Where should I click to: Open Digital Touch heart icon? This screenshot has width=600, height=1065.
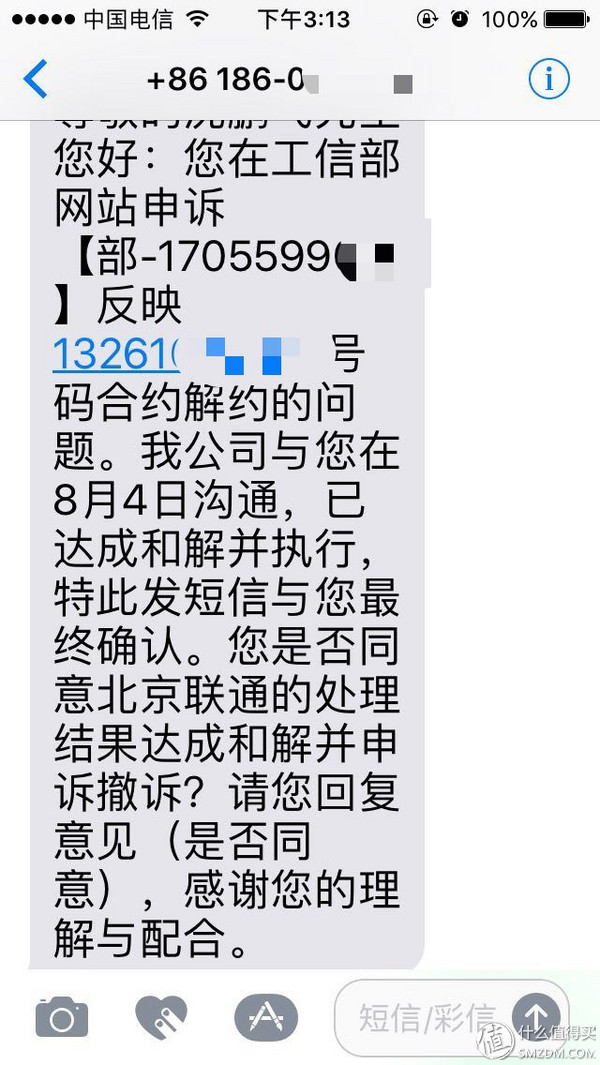161,1018
